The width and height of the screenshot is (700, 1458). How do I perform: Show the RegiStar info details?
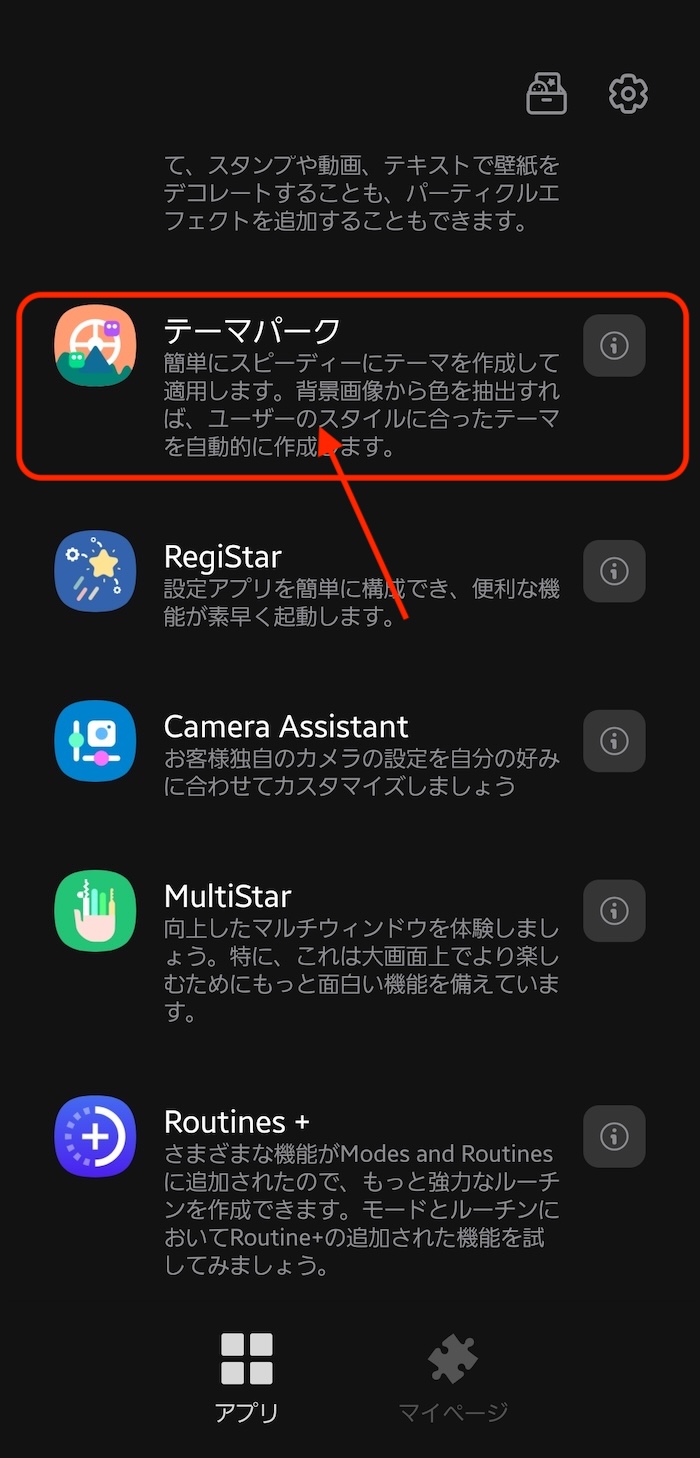(614, 571)
